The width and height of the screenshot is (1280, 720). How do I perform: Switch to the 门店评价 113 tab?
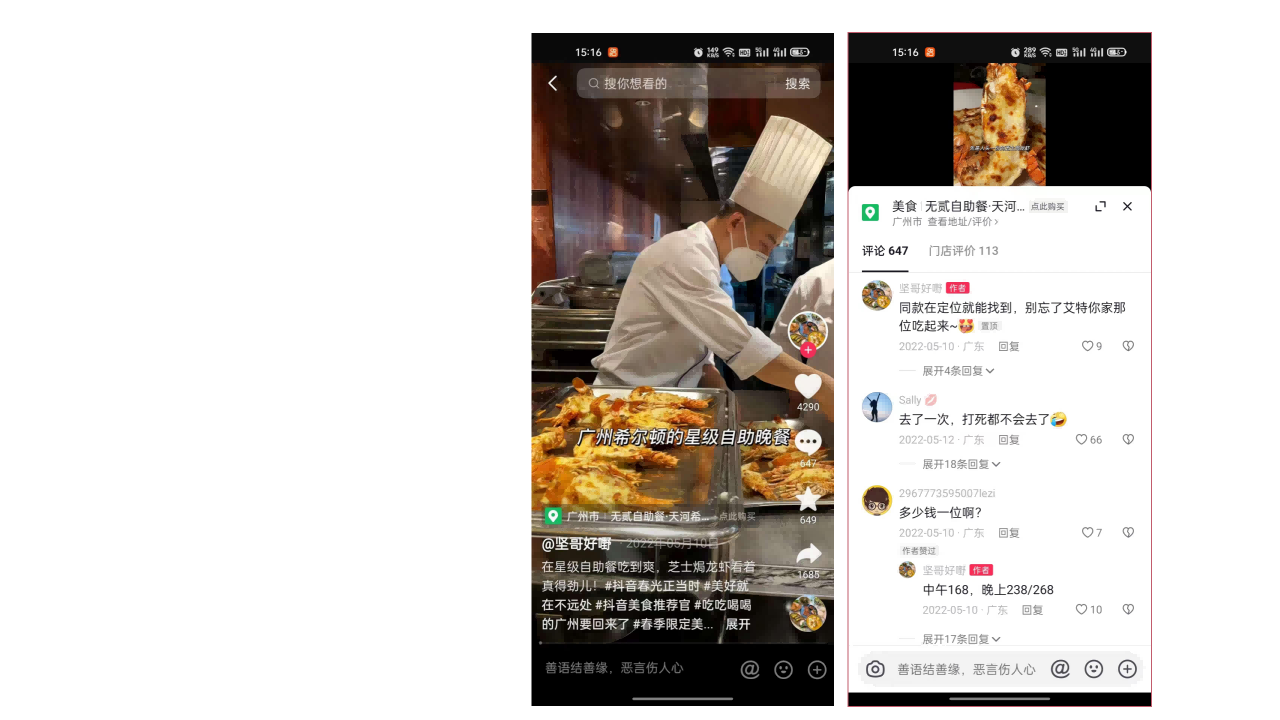(963, 251)
